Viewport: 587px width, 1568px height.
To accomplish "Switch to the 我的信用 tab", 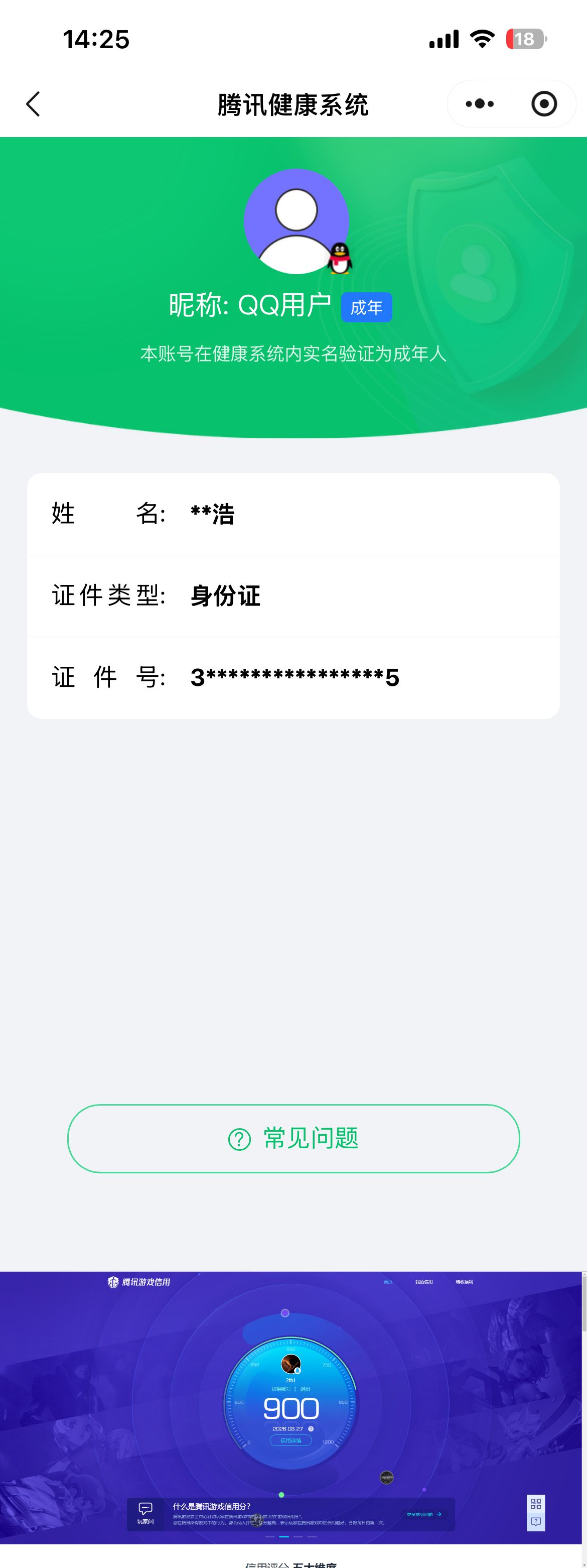I will (424, 1281).
